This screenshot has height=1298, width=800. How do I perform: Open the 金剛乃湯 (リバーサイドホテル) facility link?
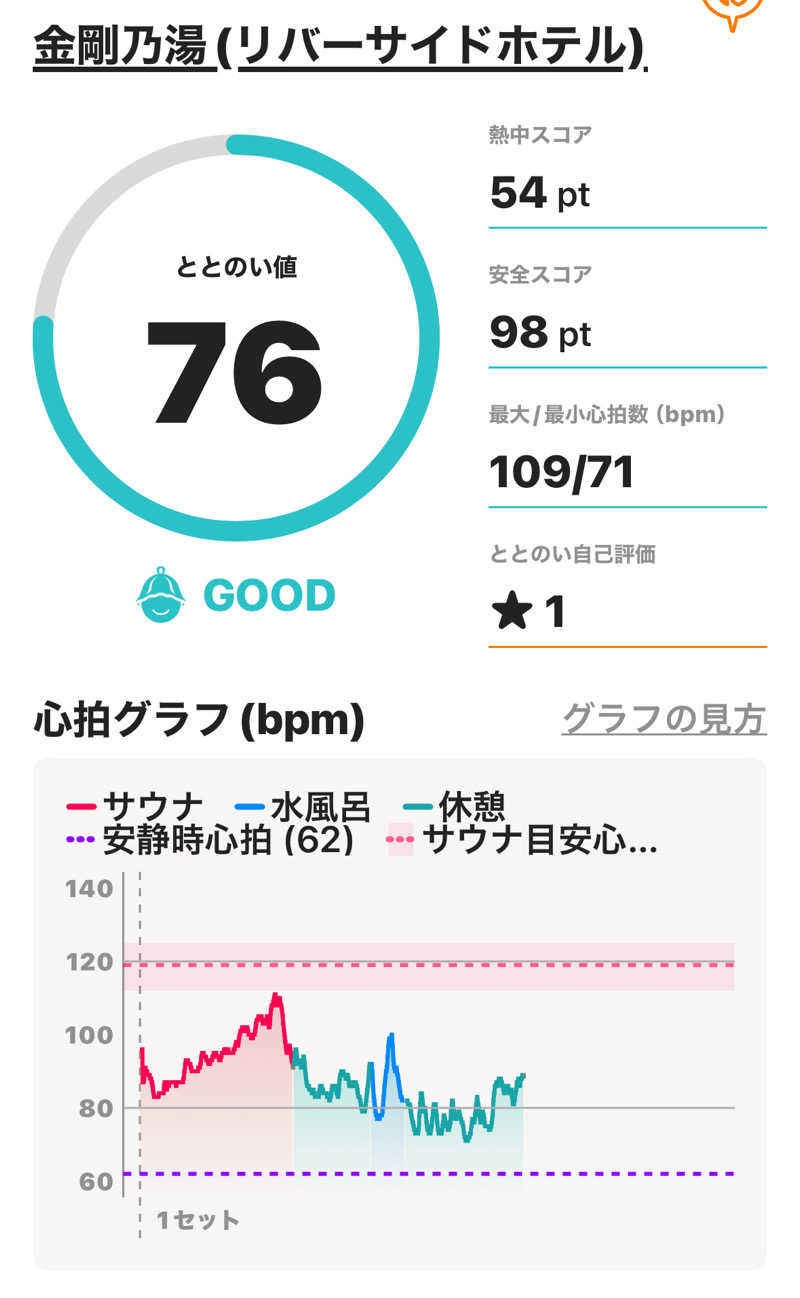point(339,47)
